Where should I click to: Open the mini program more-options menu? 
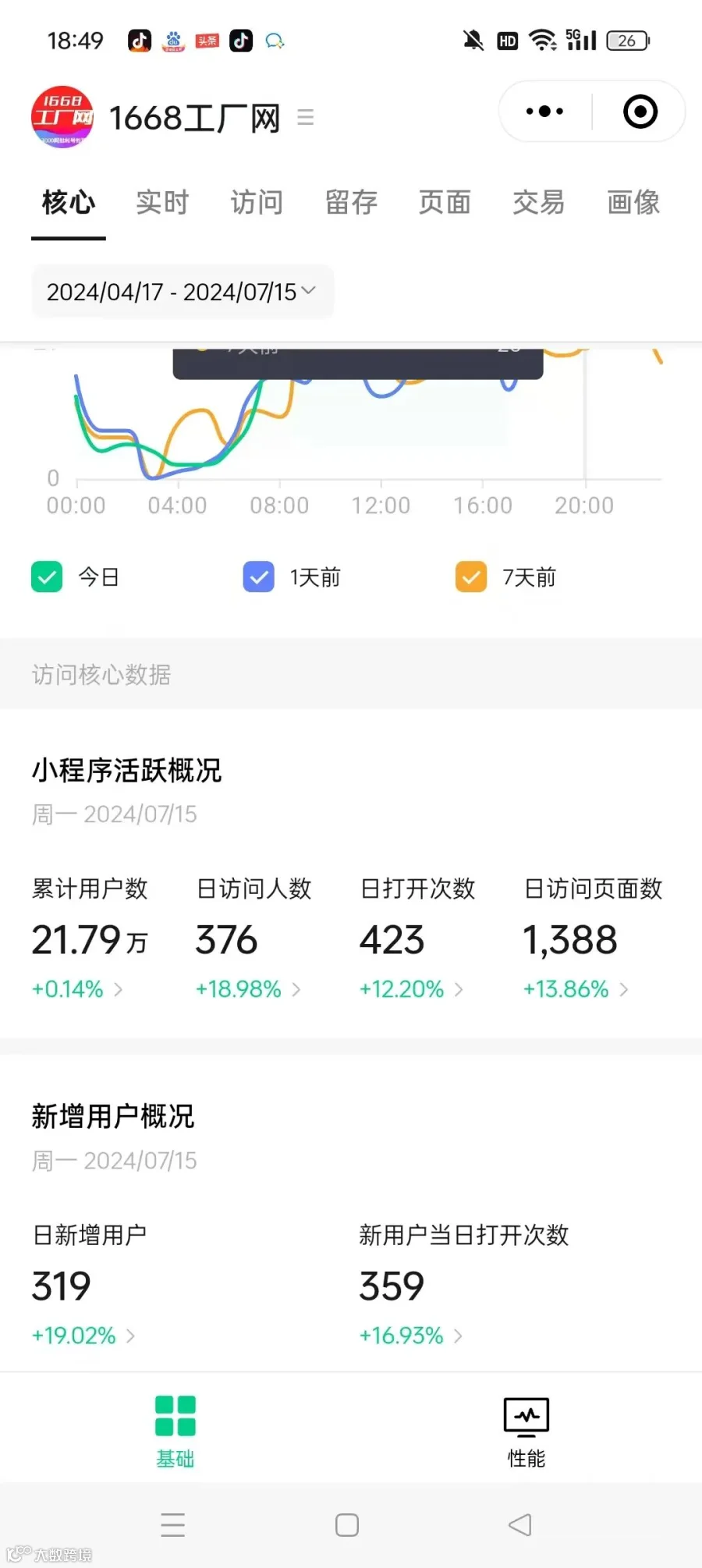(544, 112)
